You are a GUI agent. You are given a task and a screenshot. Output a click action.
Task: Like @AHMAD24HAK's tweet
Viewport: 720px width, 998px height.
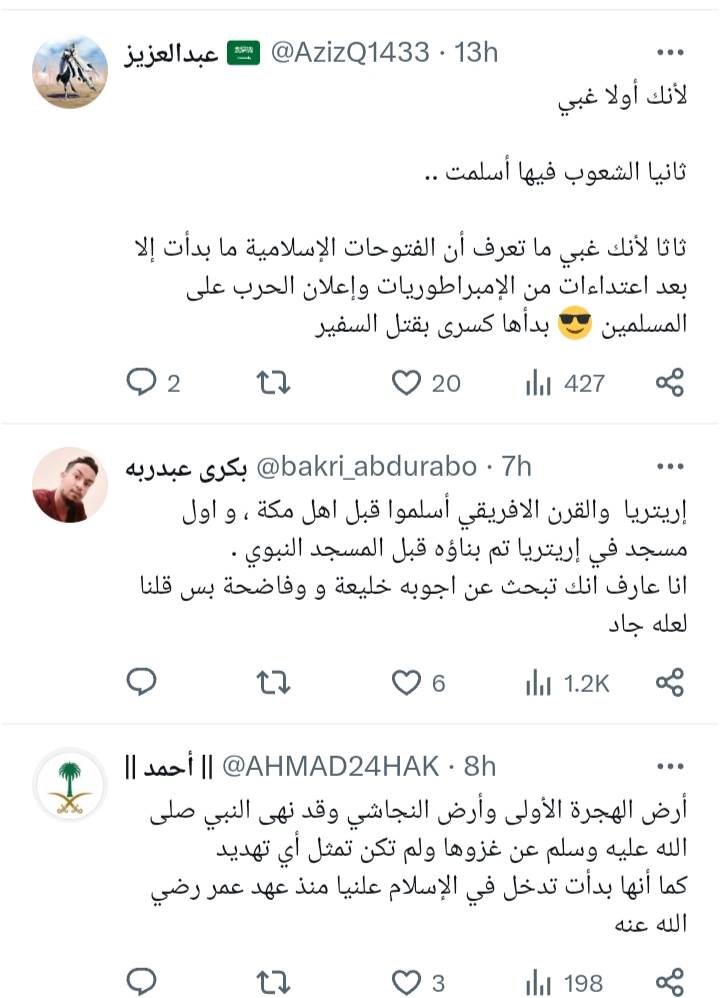click(x=405, y=980)
